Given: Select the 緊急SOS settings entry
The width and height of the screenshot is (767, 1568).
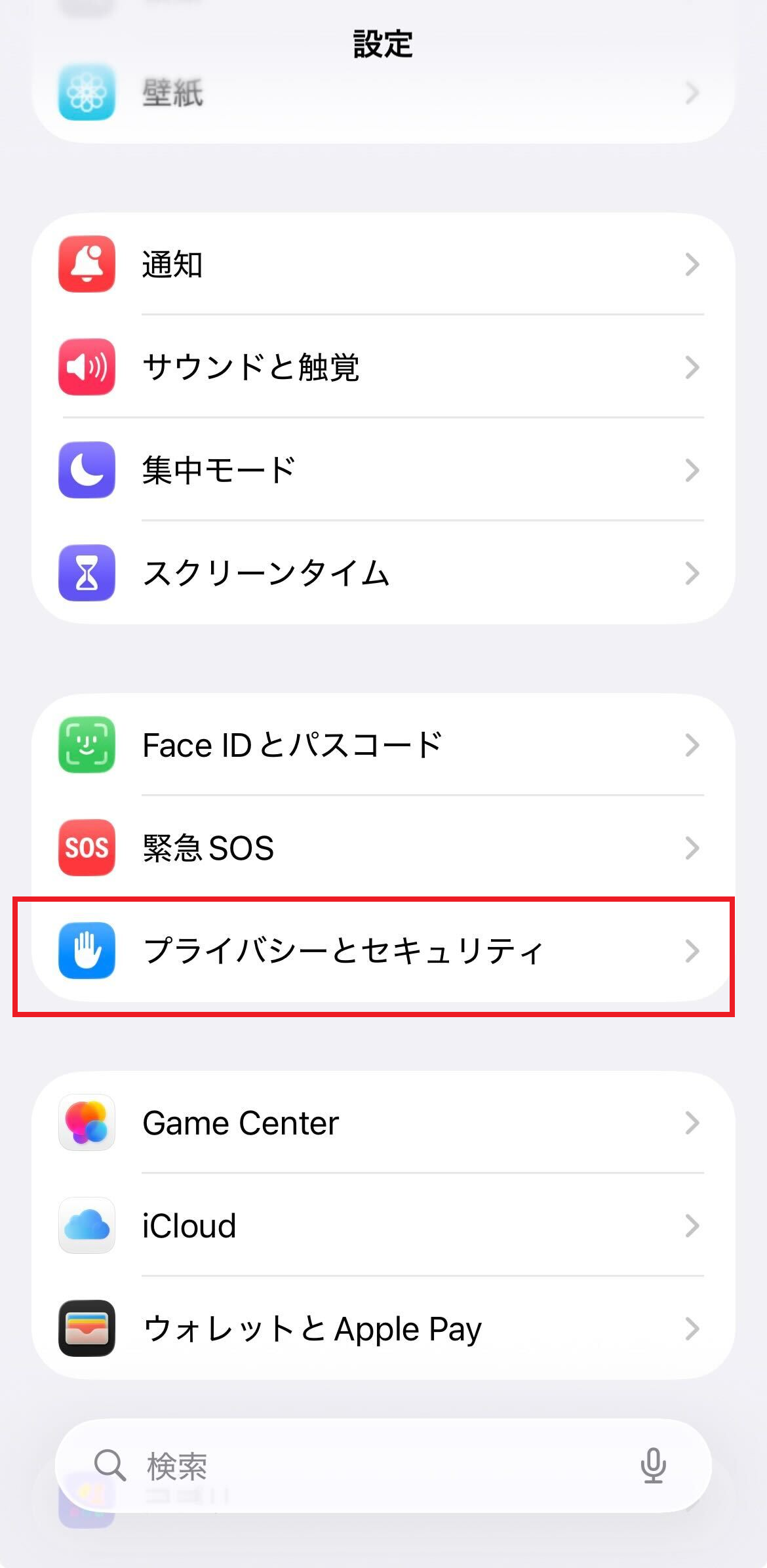Looking at the screenshot, I should coord(383,847).
